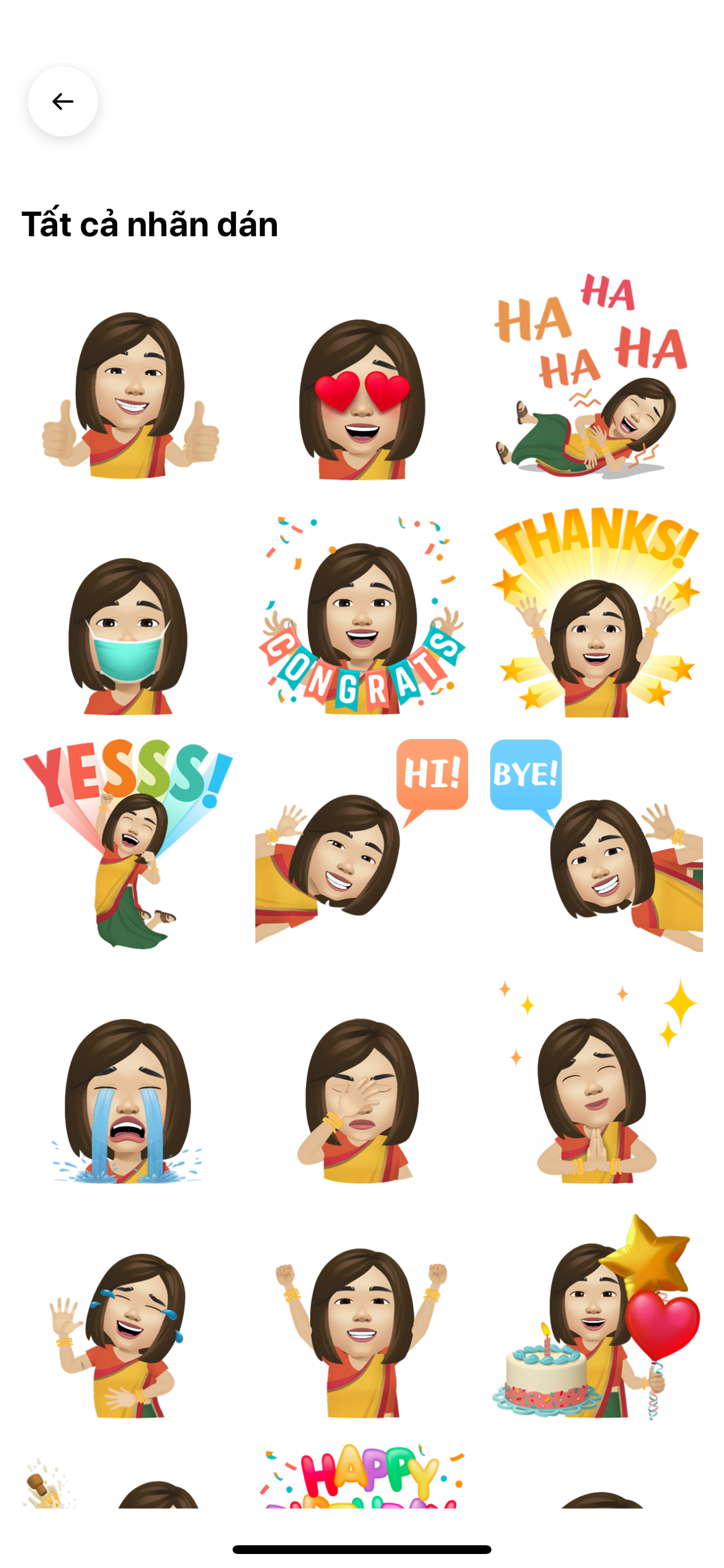Click the back arrow at top left
Image resolution: width=724 pixels, height=1568 pixels.
click(63, 102)
